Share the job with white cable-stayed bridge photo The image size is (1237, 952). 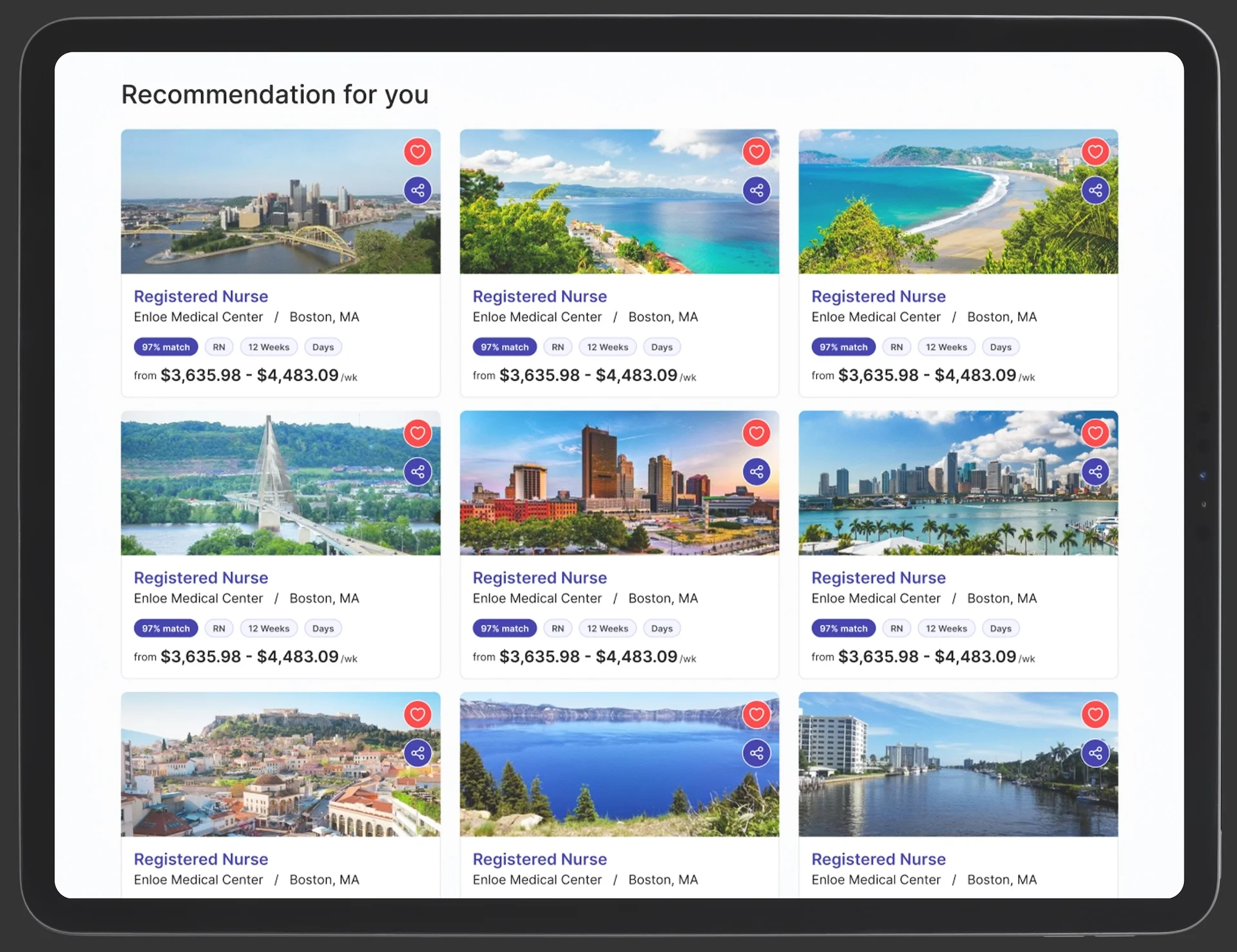click(417, 472)
